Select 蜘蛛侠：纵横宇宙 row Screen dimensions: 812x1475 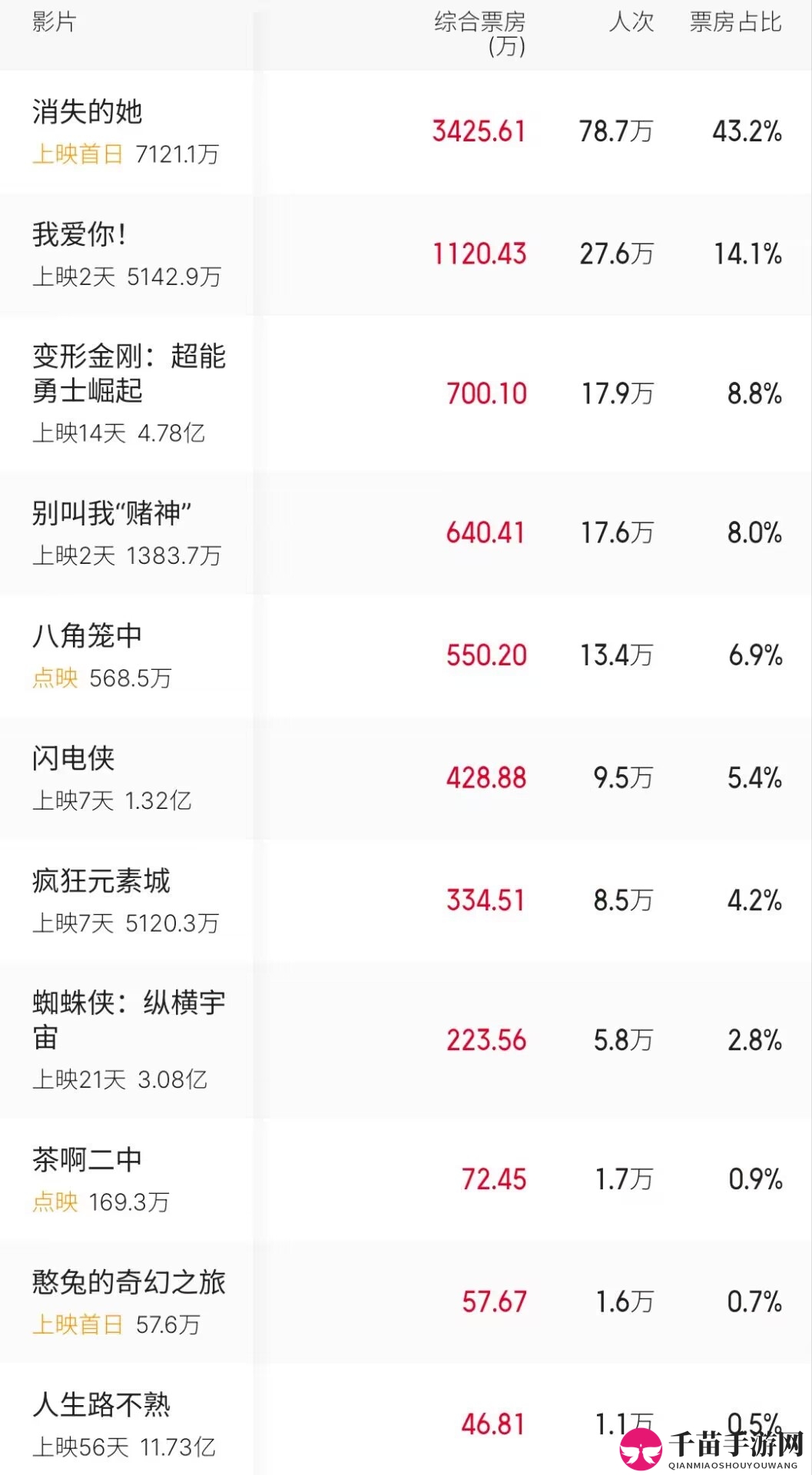pyautogui.click(x=406, y=1041)
